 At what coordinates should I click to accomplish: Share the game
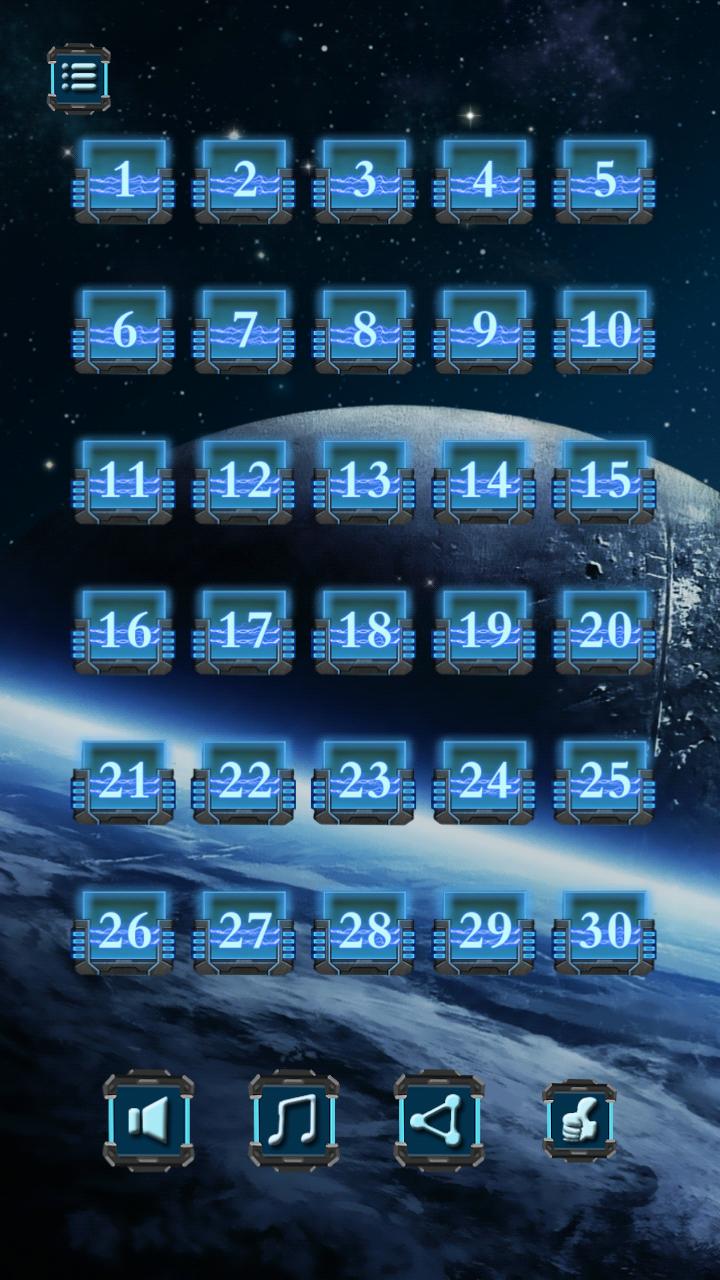pyautogui.click(x=438, y=1120)
